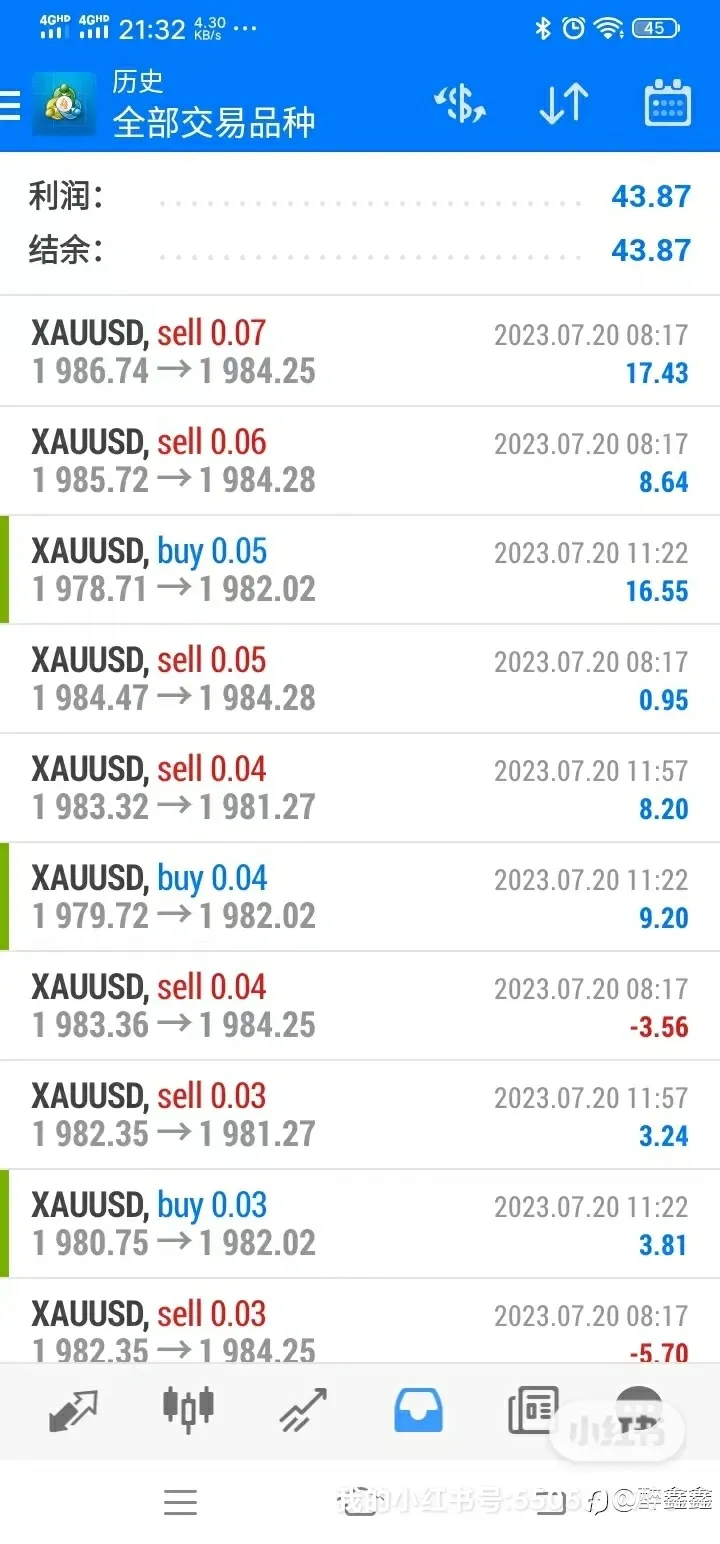Screen dimensions: 720x1544
Task: Open the calendar date range picker
Action: point(668,105)
